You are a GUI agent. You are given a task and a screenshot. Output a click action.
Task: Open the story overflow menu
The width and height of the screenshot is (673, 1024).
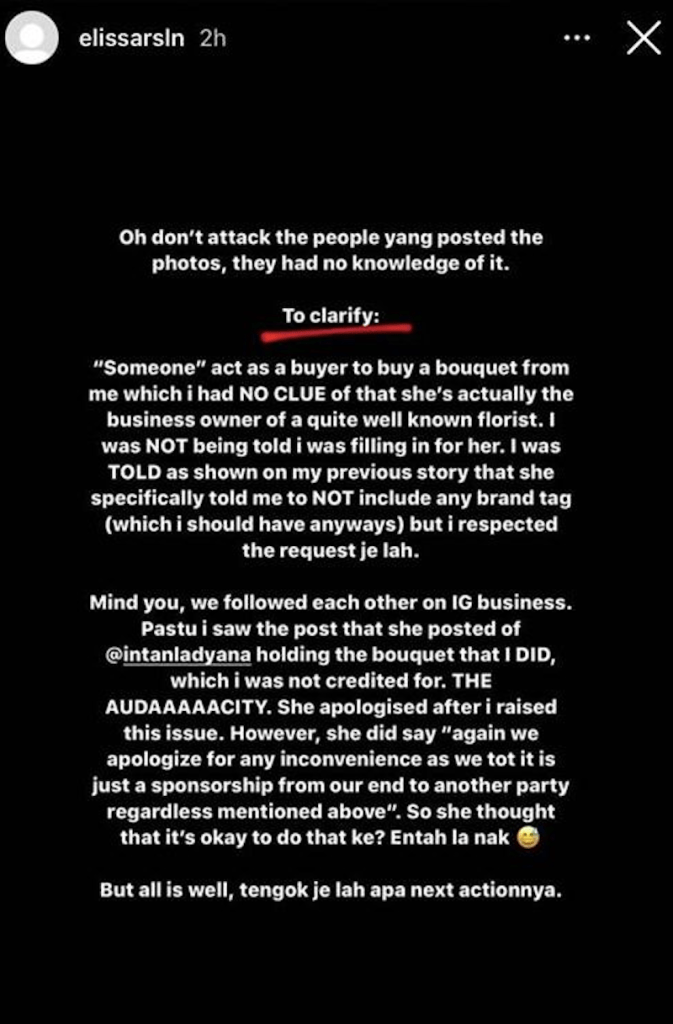pyautogui.click(x=578, y=38)
